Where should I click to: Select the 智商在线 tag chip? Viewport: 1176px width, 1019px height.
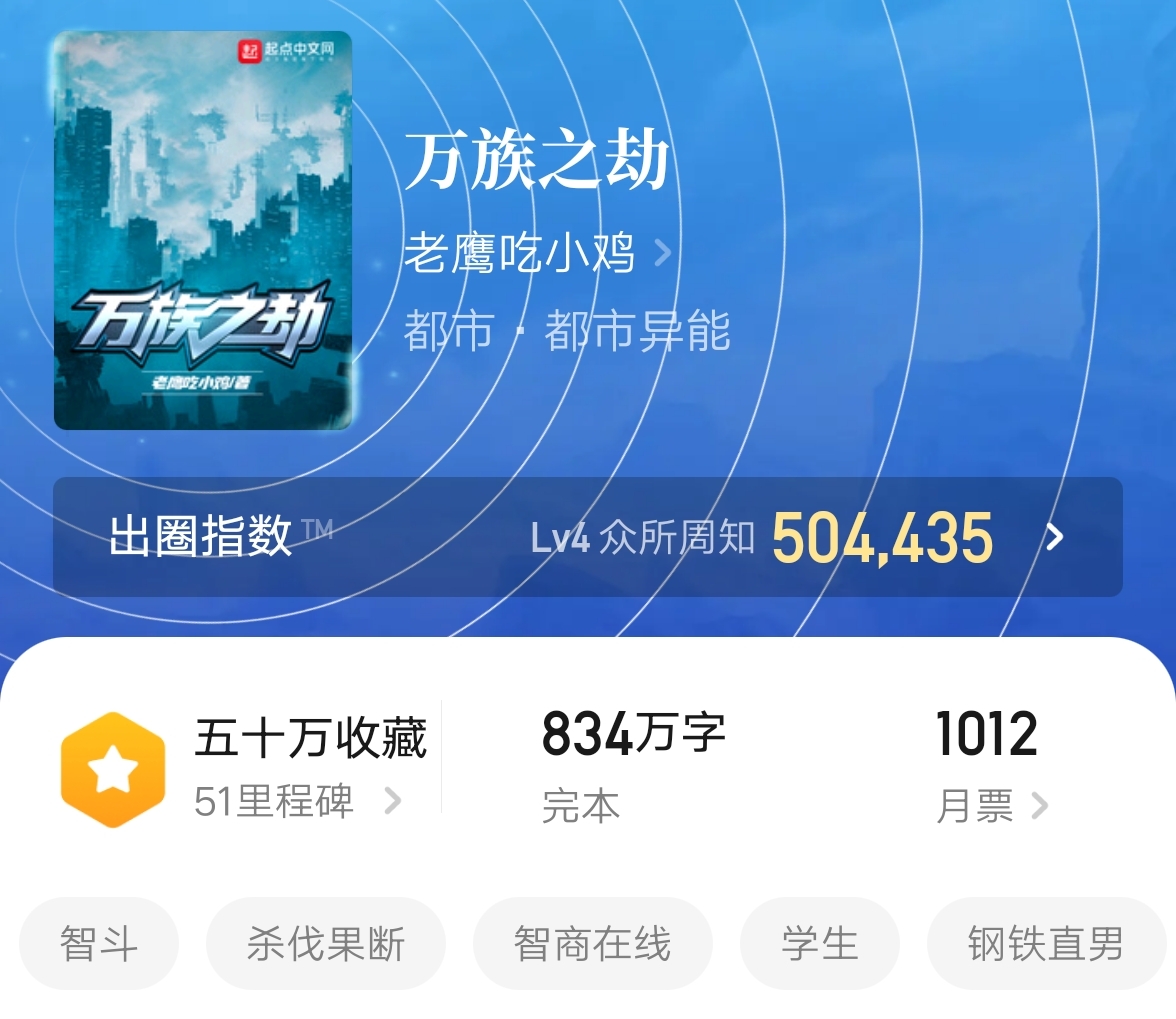click(x=592, y=943)
